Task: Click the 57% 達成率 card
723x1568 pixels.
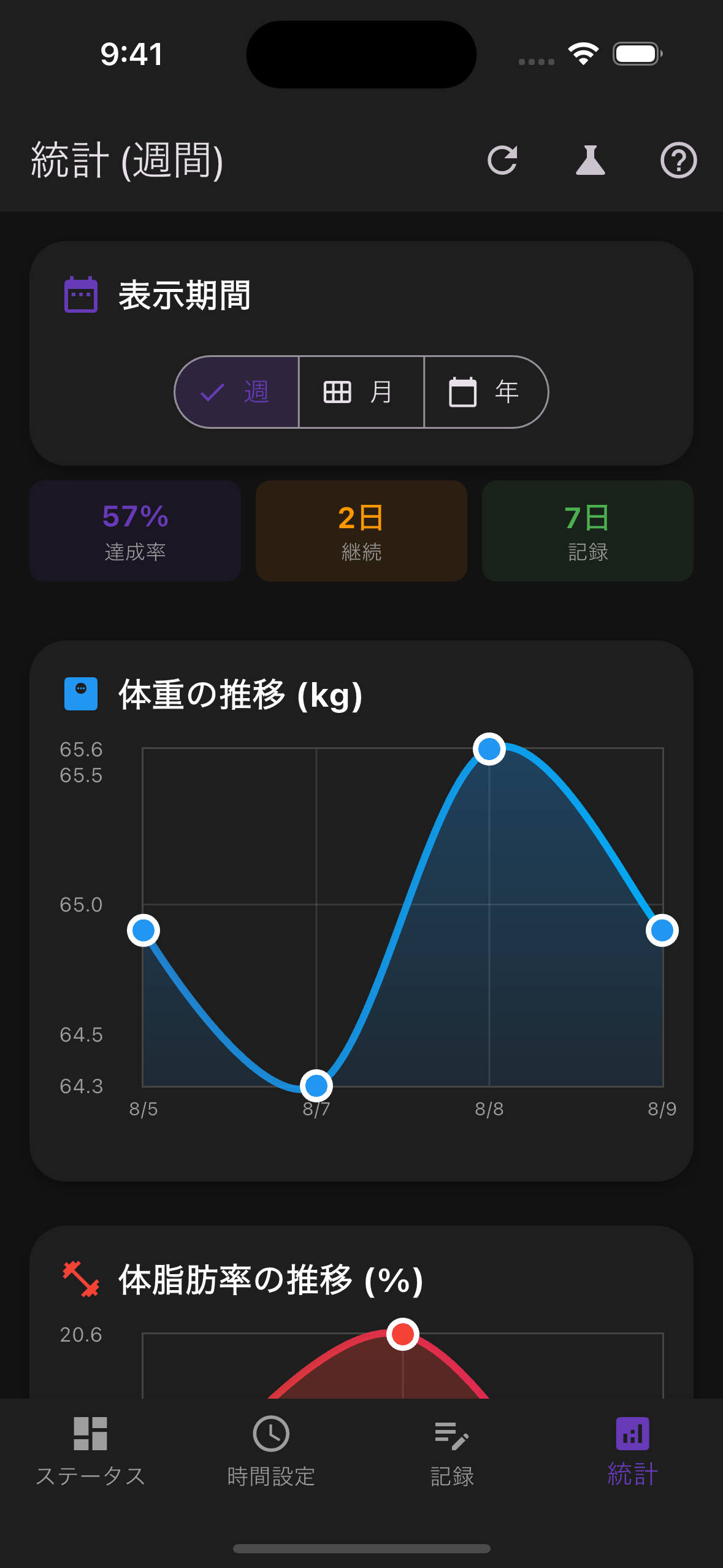Action: 136,530
